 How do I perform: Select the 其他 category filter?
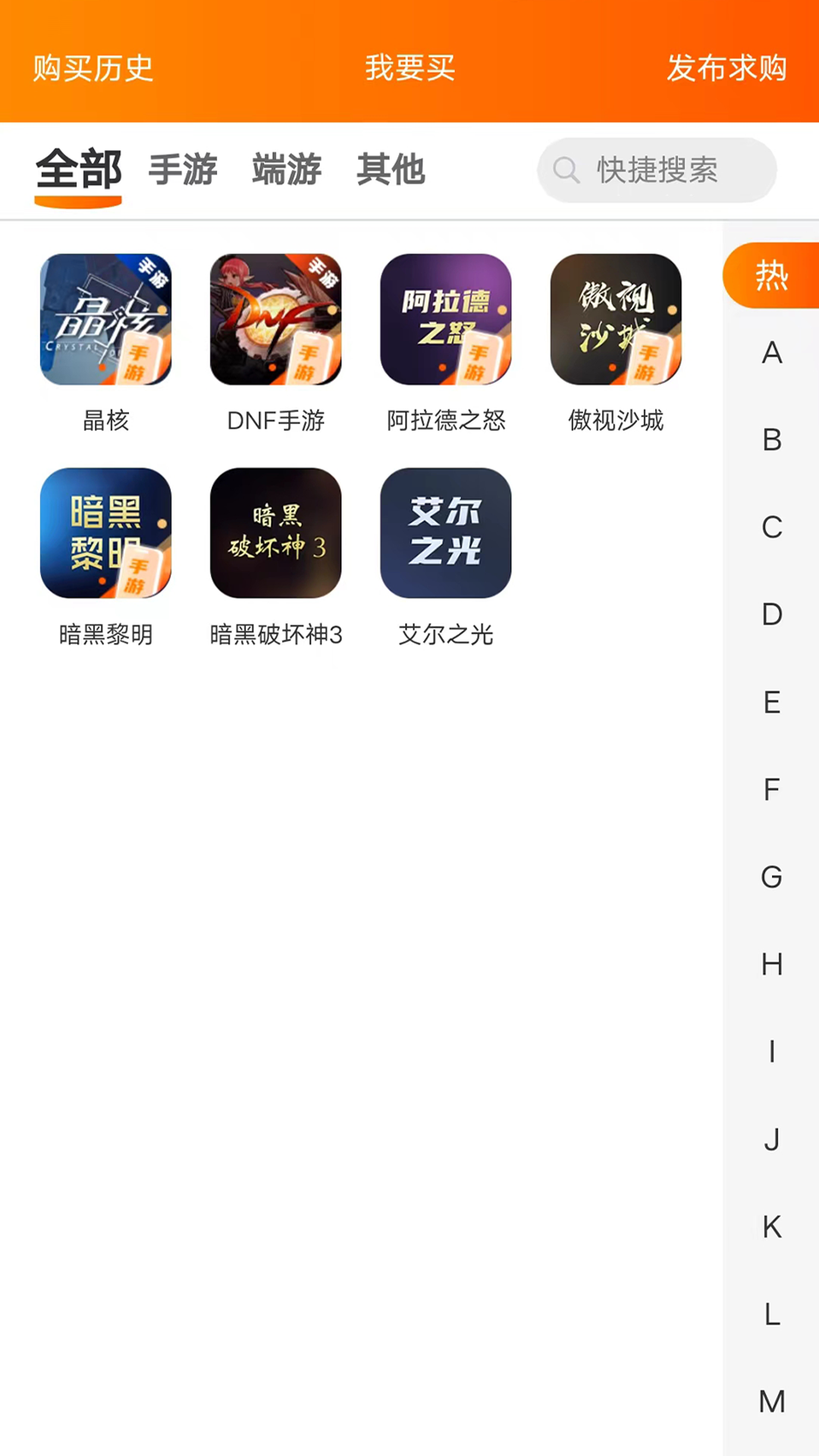(x=390, y=171)
